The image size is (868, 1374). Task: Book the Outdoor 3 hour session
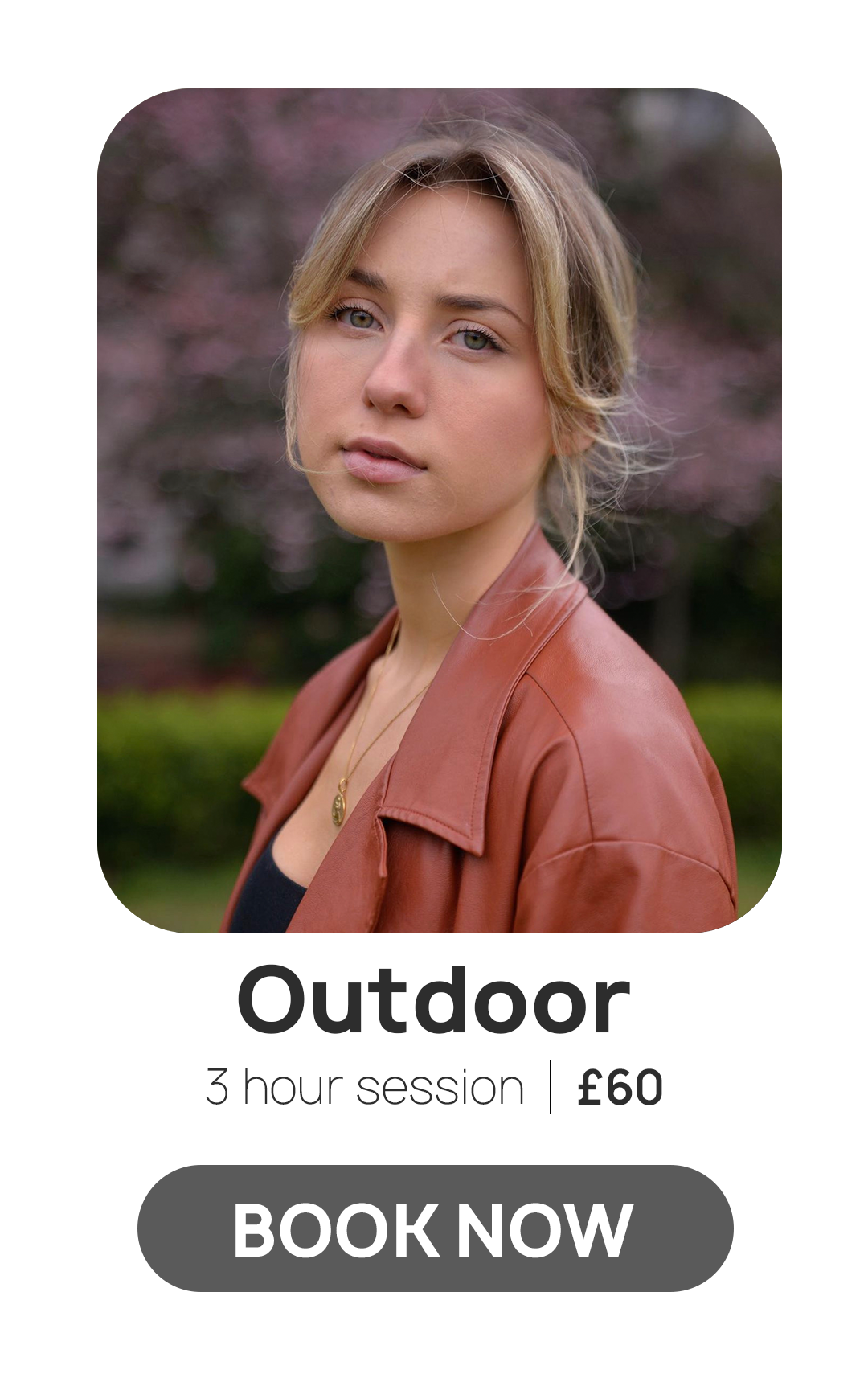click(435, 1228)
